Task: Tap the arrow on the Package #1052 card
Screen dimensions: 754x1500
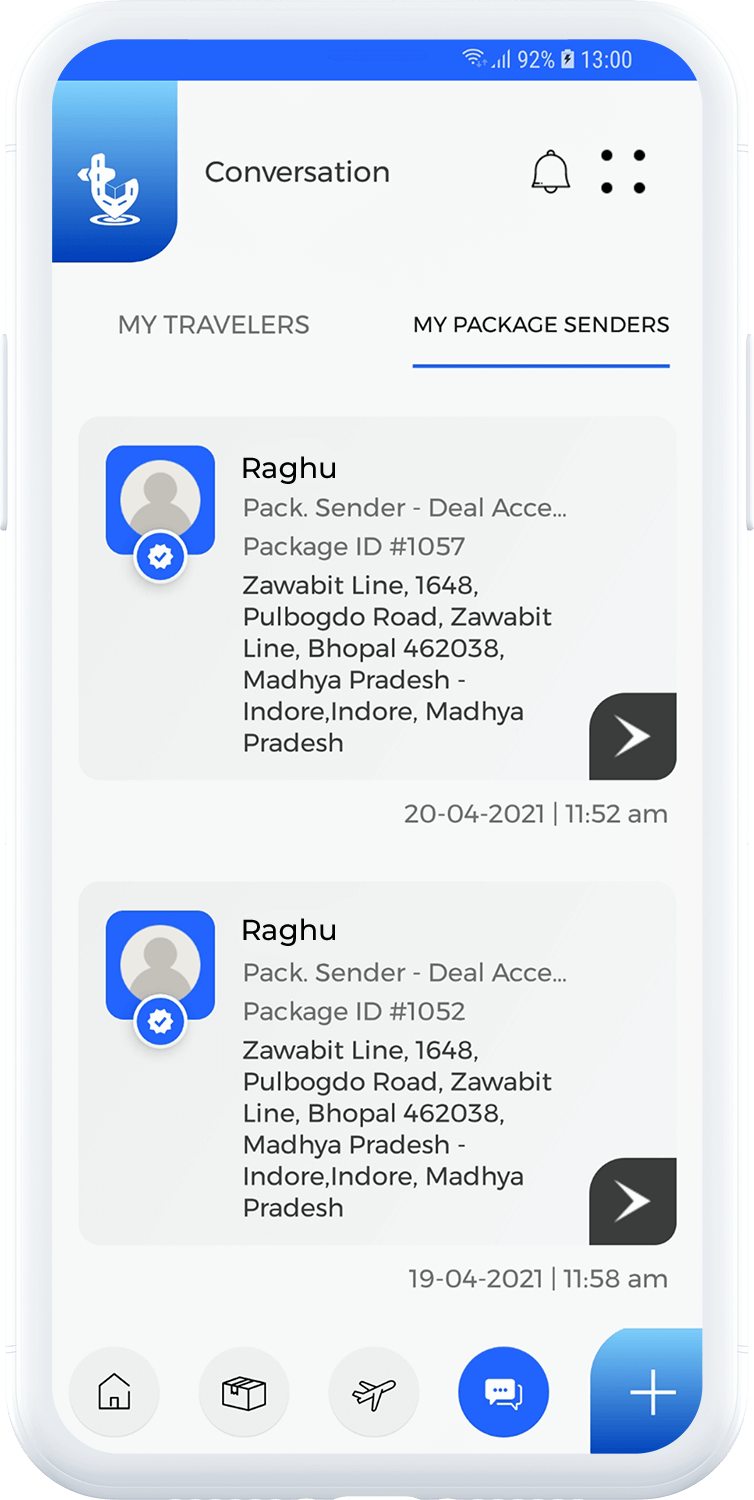Action: click(x=633, y=1201)
